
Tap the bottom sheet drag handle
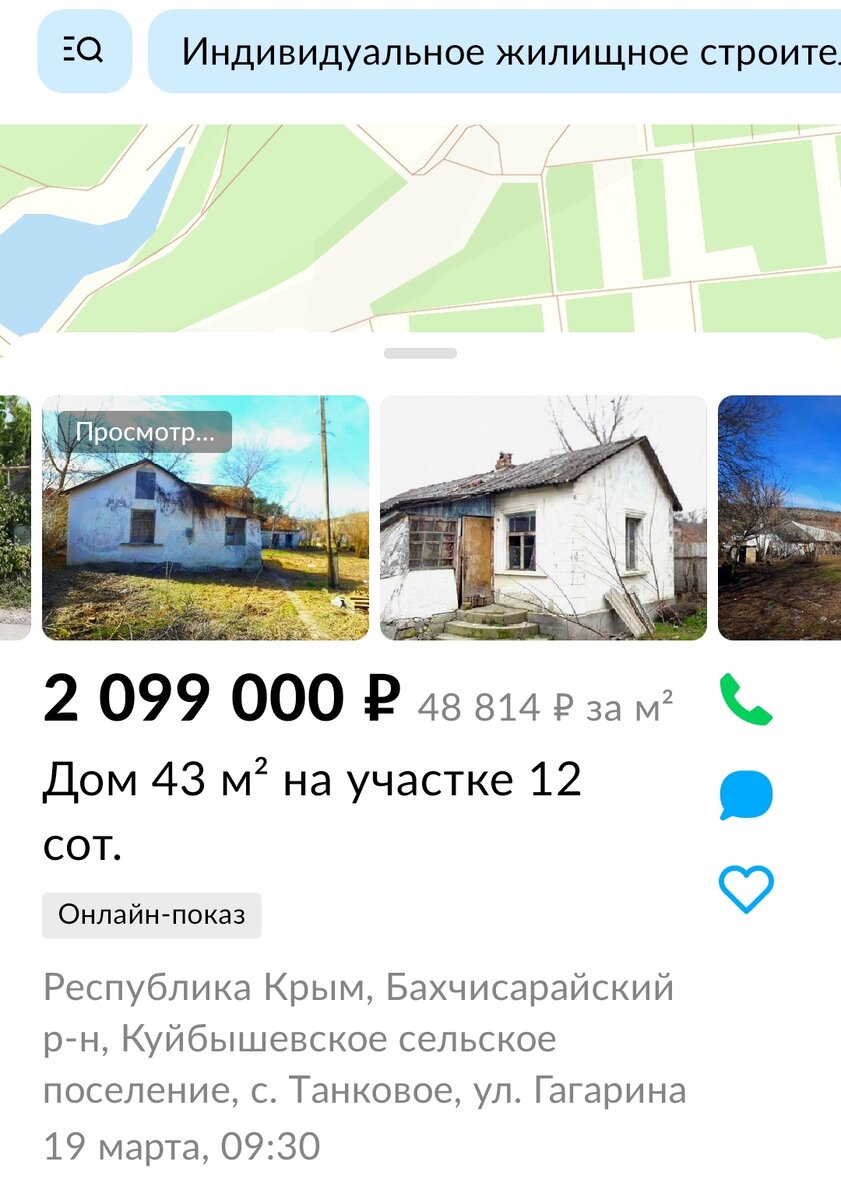coord(420,353)
